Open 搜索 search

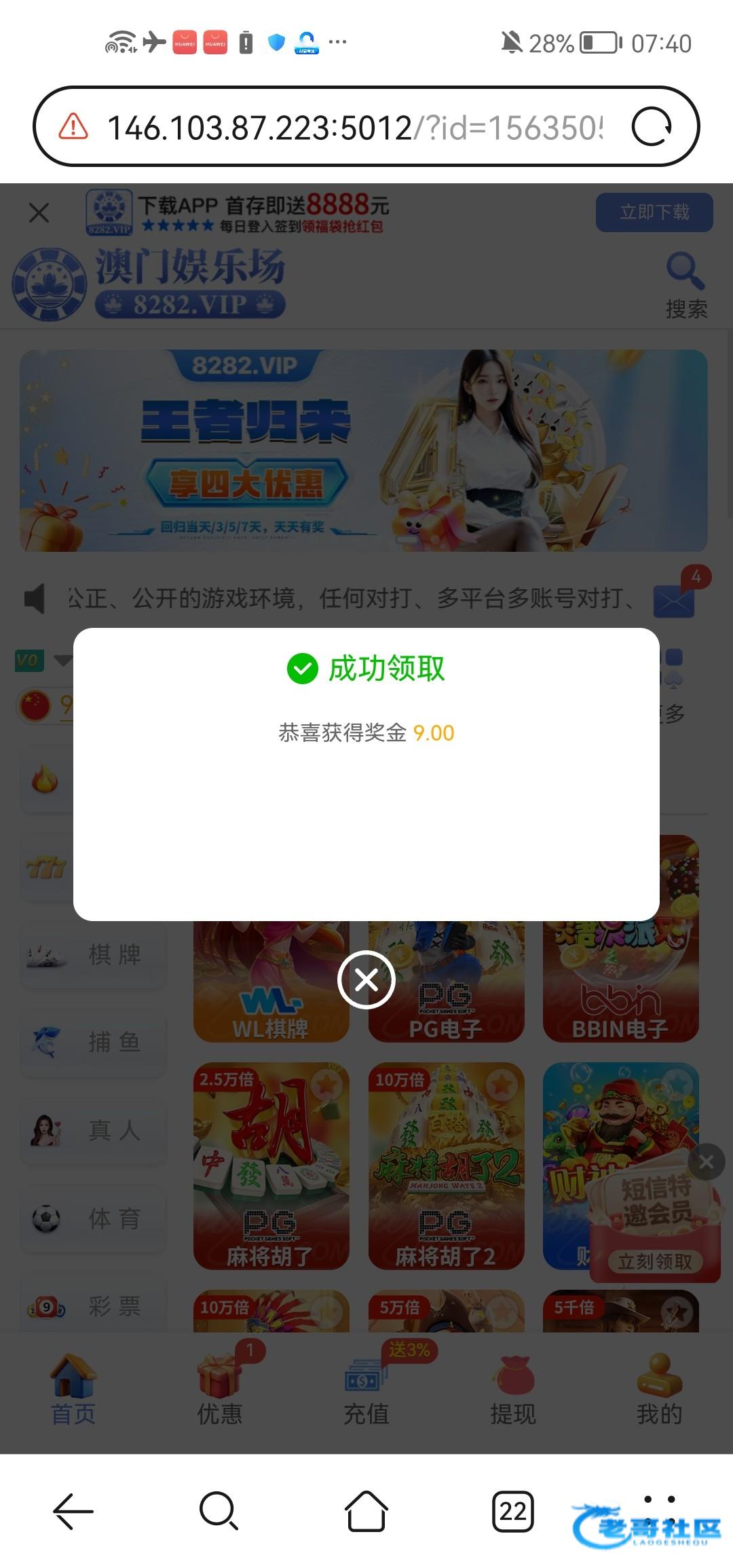coord(685,285)
